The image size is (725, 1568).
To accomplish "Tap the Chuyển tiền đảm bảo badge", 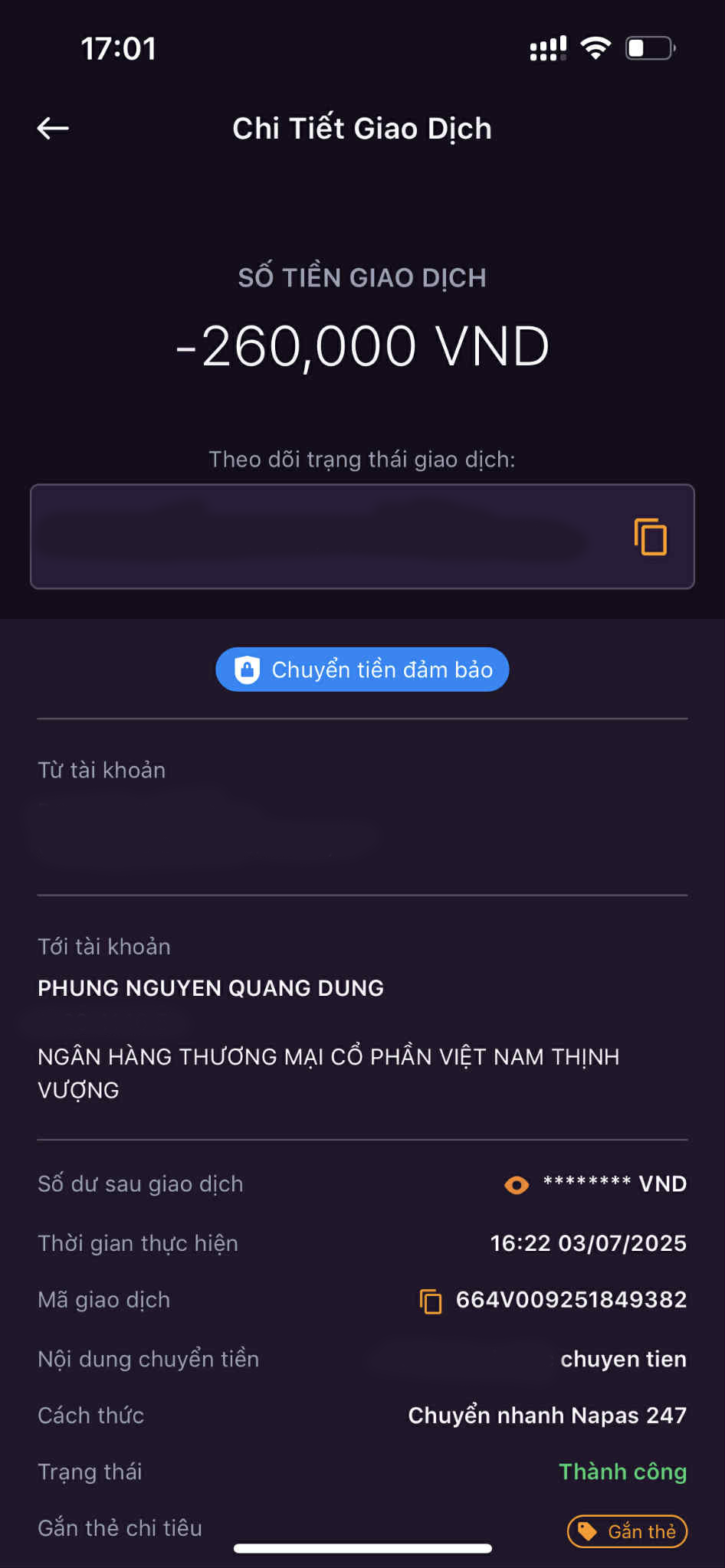I will pyautogui.click(x=362, y=669).
